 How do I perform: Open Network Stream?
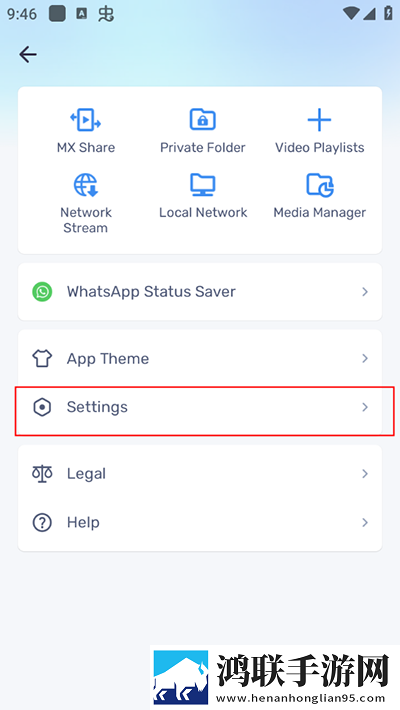(x=86, y=203)
